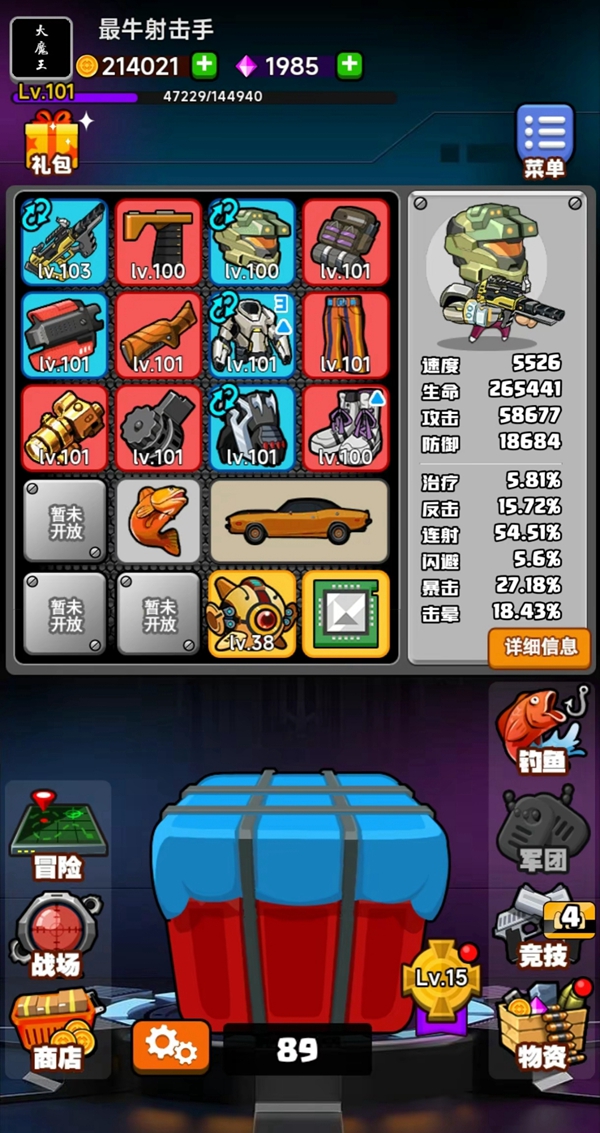Open the 礼包 gift pack
Viewport: 600px width, 1133px height.
pyautogui.click(x=52, y=143)
